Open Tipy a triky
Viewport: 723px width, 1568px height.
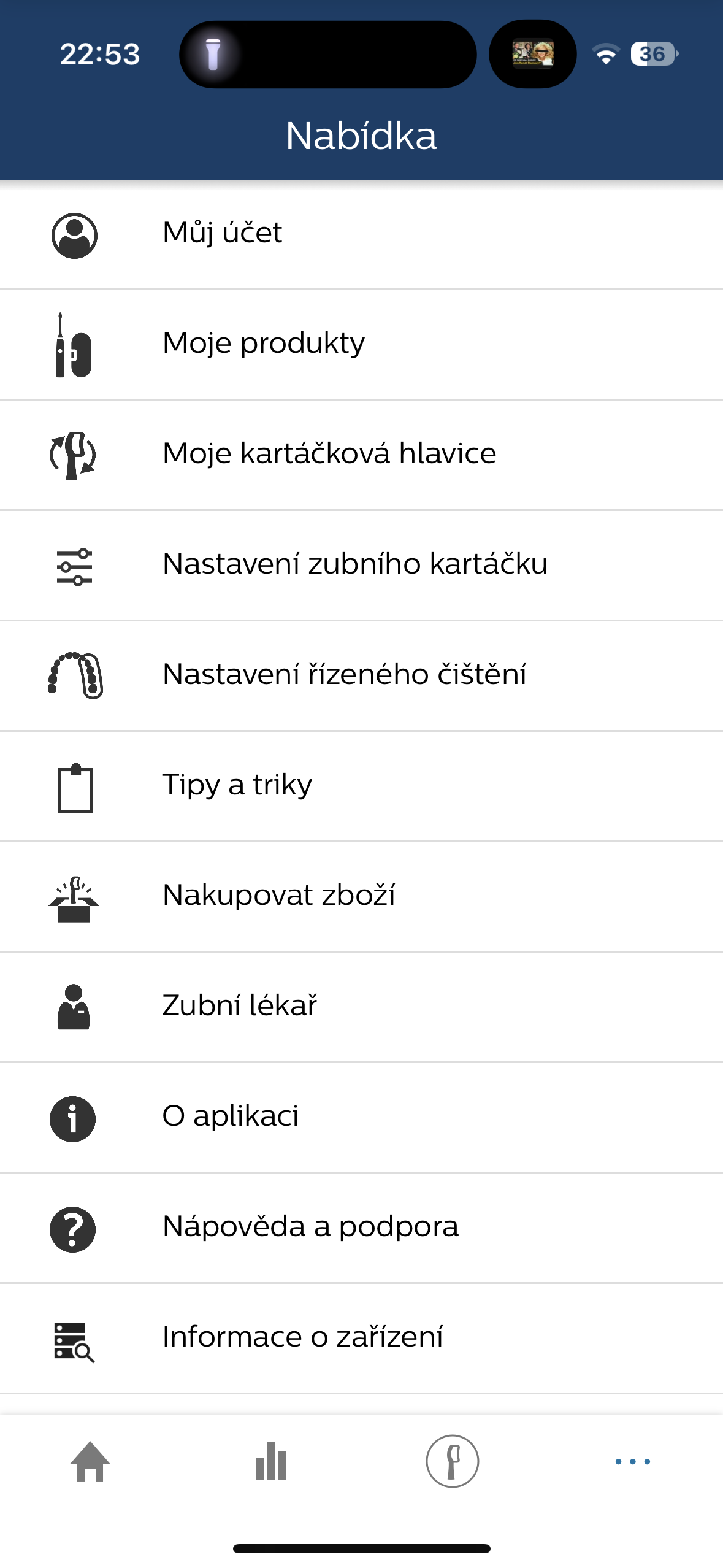click(361, 786)
